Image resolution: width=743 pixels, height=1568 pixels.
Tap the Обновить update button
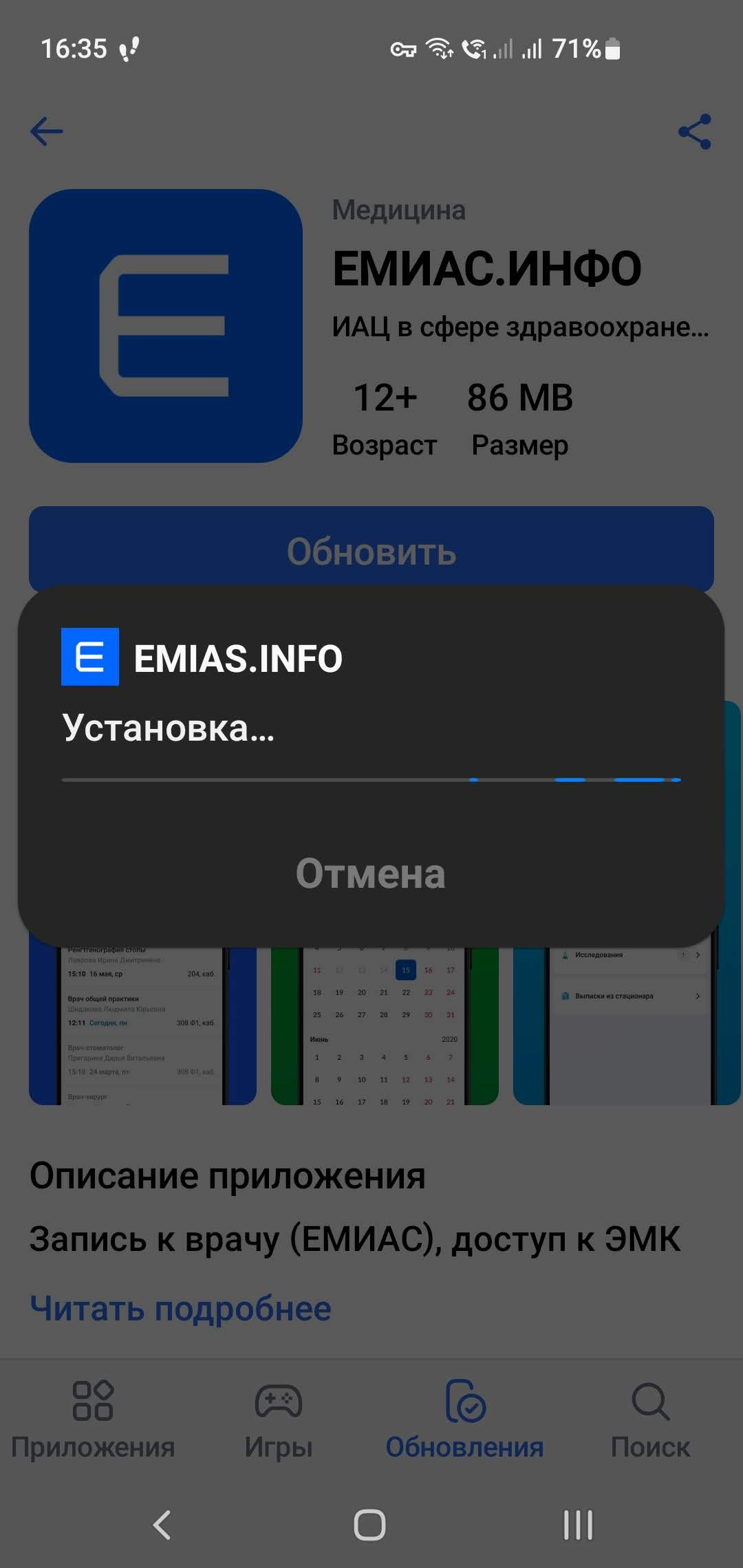pos(371,550)
